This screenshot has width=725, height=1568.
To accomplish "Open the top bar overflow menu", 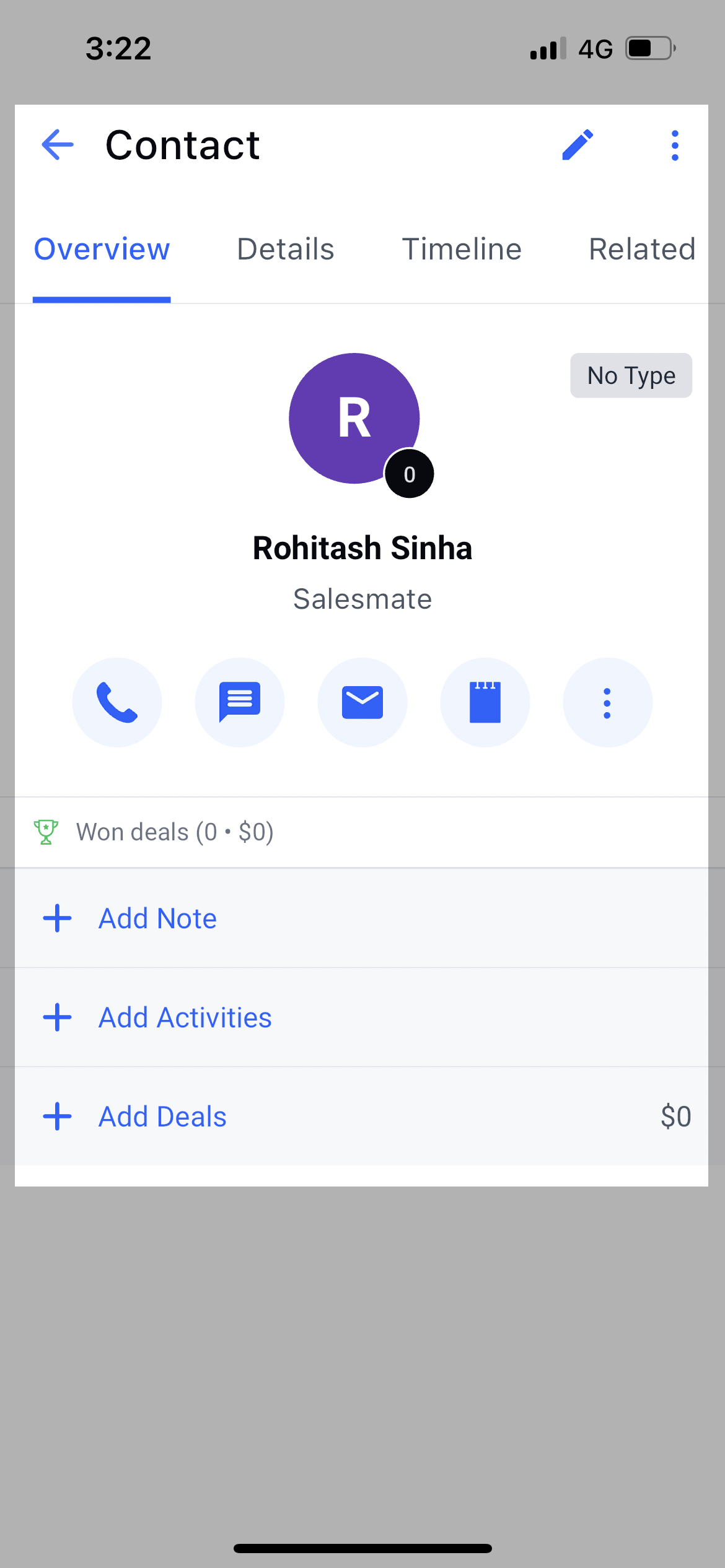I will (x=675, y=146).
